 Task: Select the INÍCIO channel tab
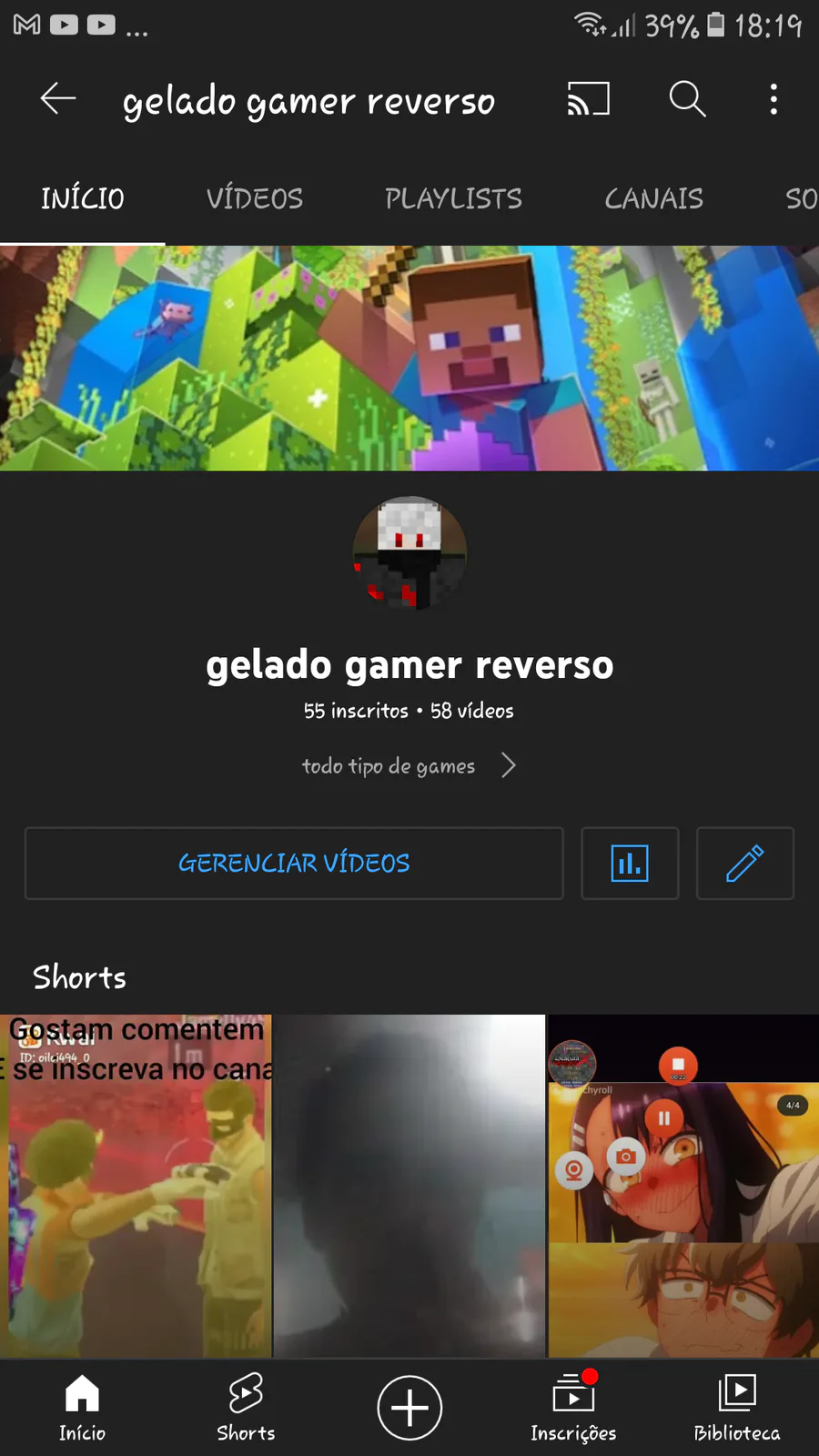pos(83,198)
